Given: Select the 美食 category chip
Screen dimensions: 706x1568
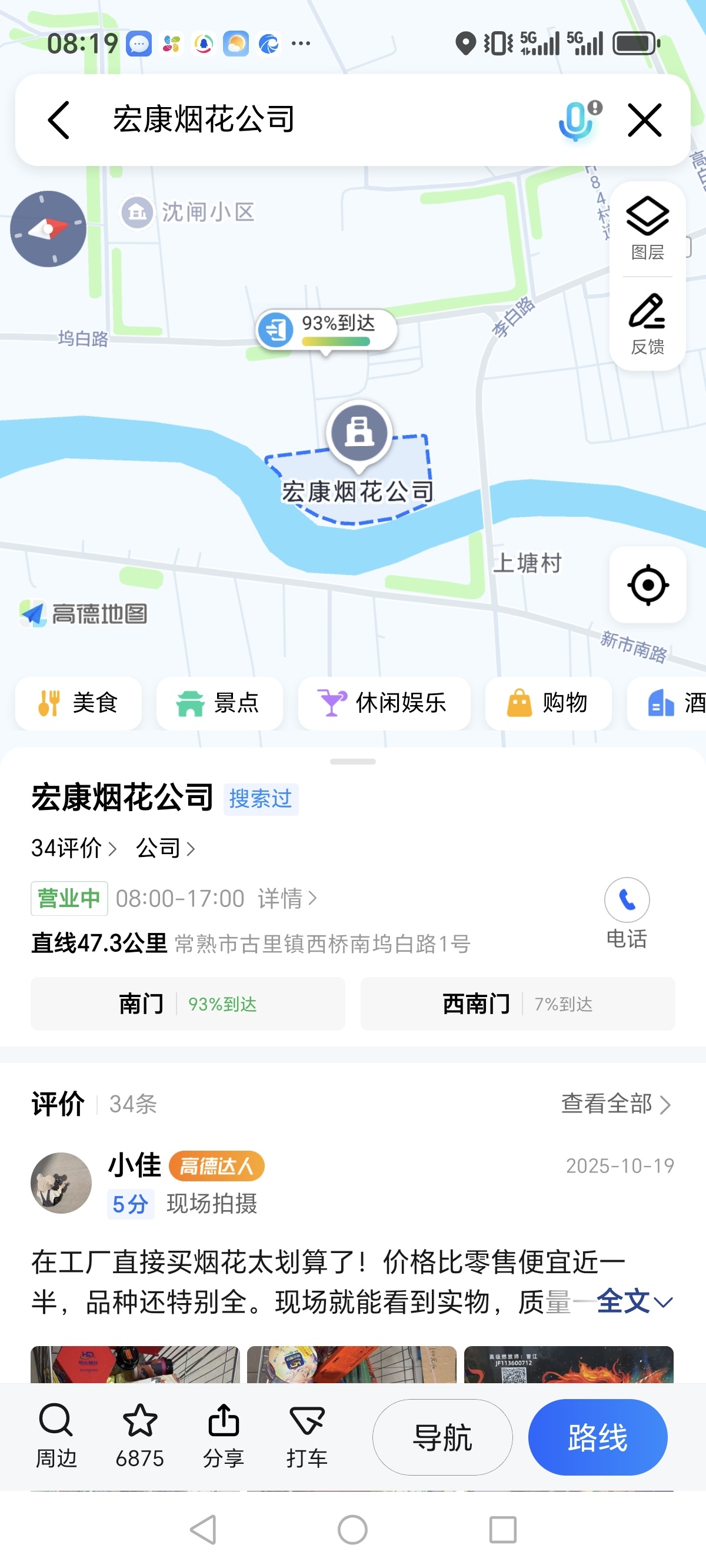Looking at the screenshot, I should (78, 703).
